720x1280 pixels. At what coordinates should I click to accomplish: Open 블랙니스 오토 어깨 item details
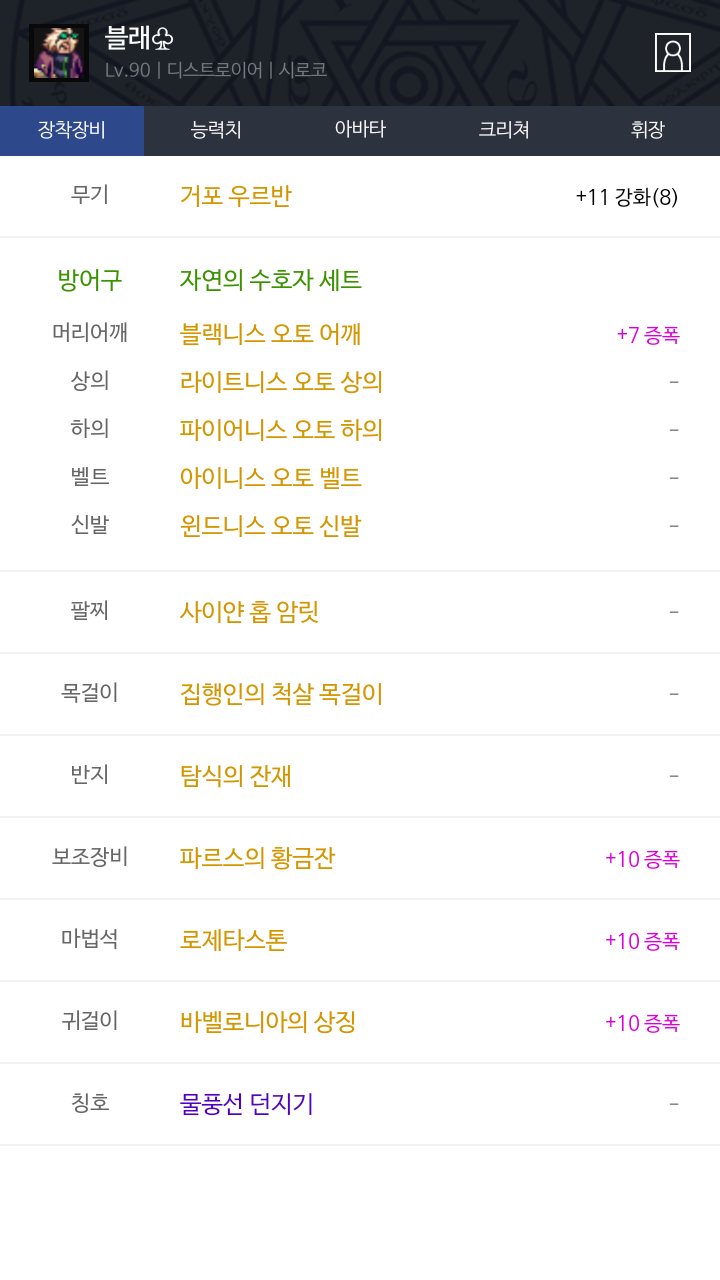(270, 334)
